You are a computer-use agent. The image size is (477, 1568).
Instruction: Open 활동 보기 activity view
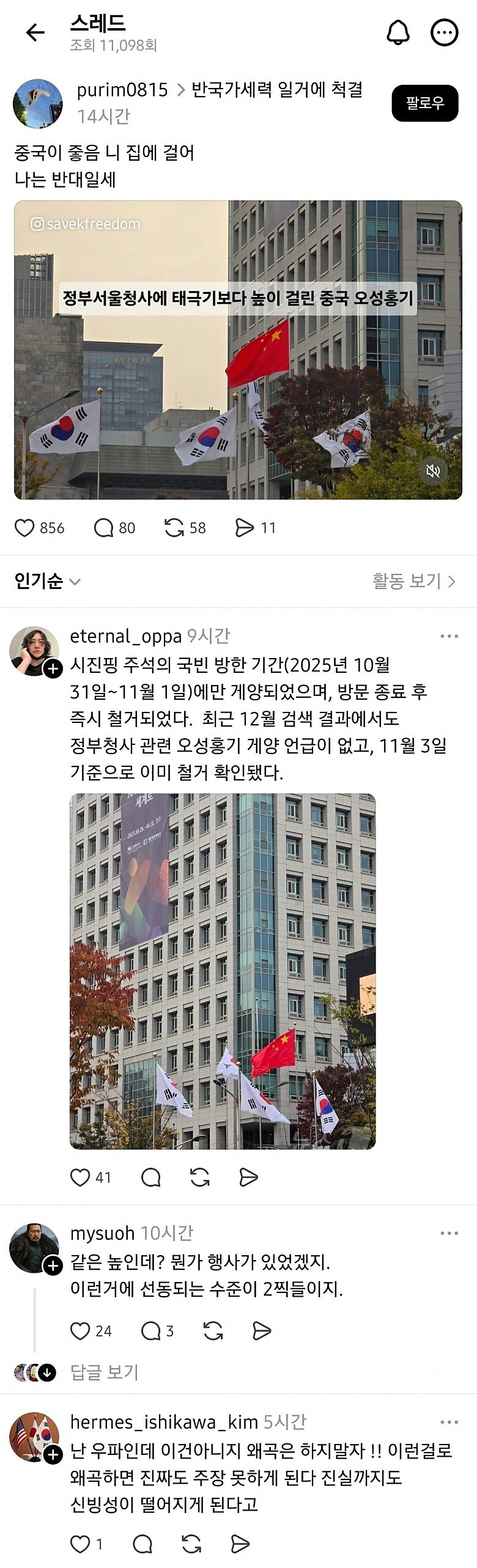pyautogui.click(x=413, y=581)
